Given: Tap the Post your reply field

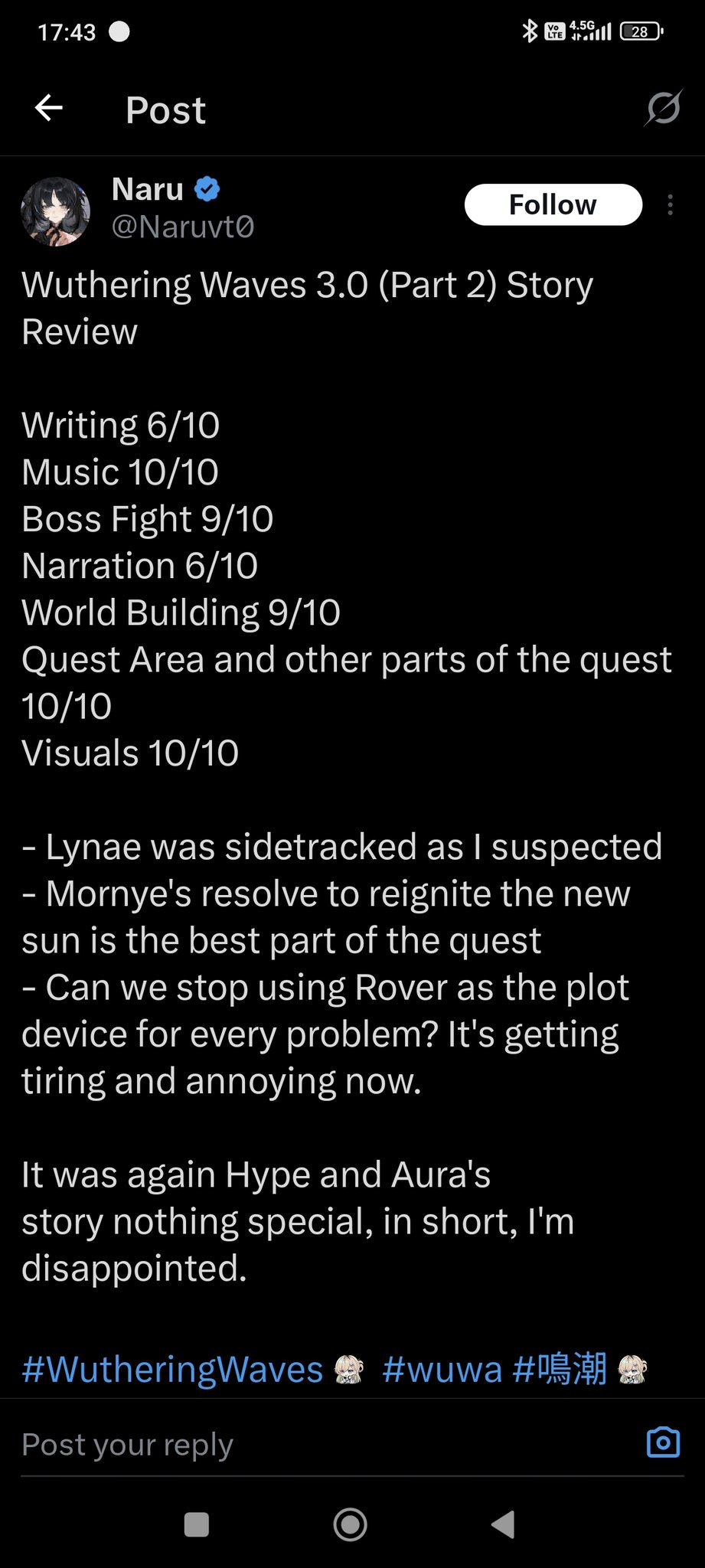Looking at the screenshot, I should click(x=306, y=1445).
